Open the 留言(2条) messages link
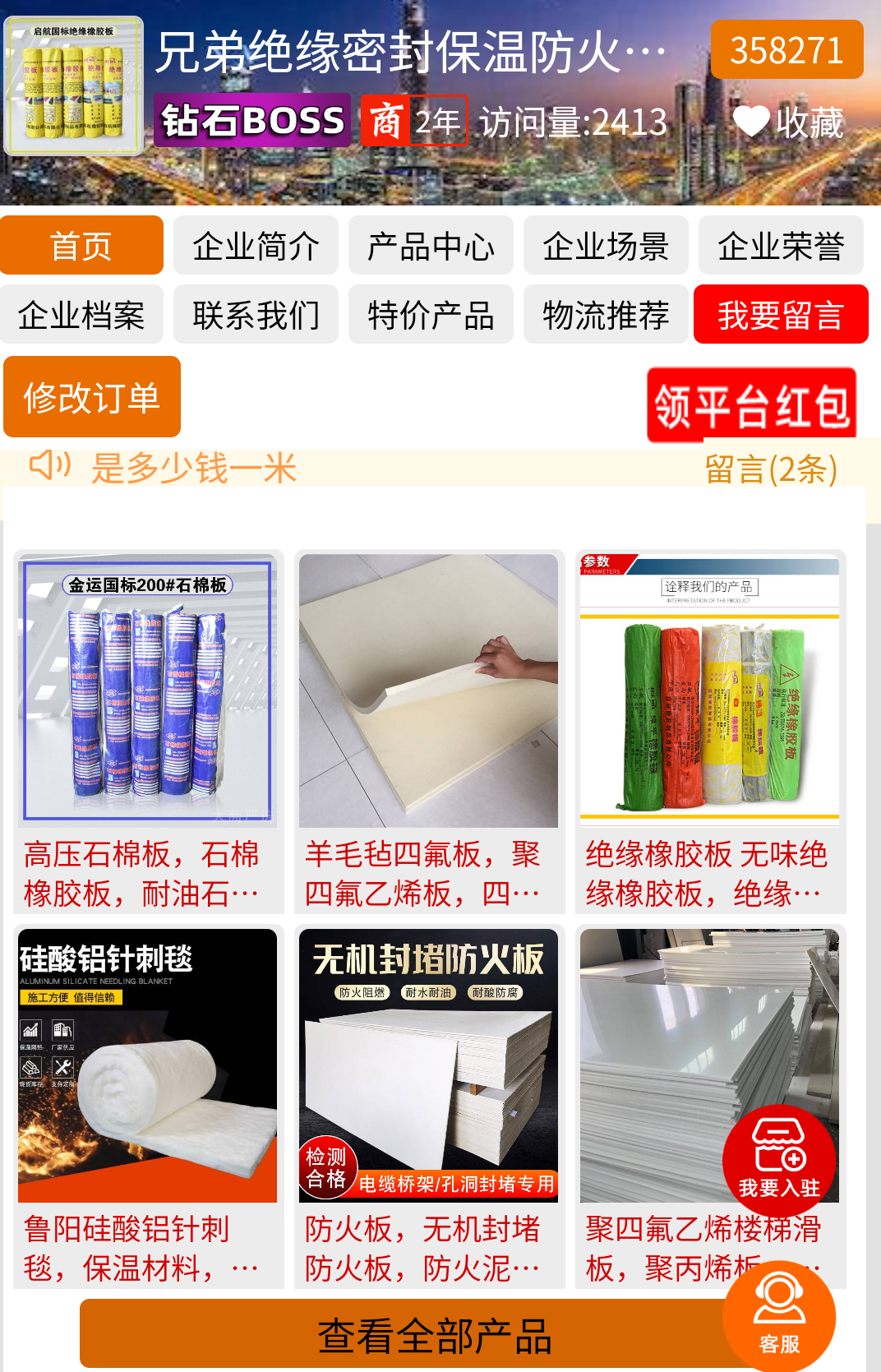 click(770, 469)
